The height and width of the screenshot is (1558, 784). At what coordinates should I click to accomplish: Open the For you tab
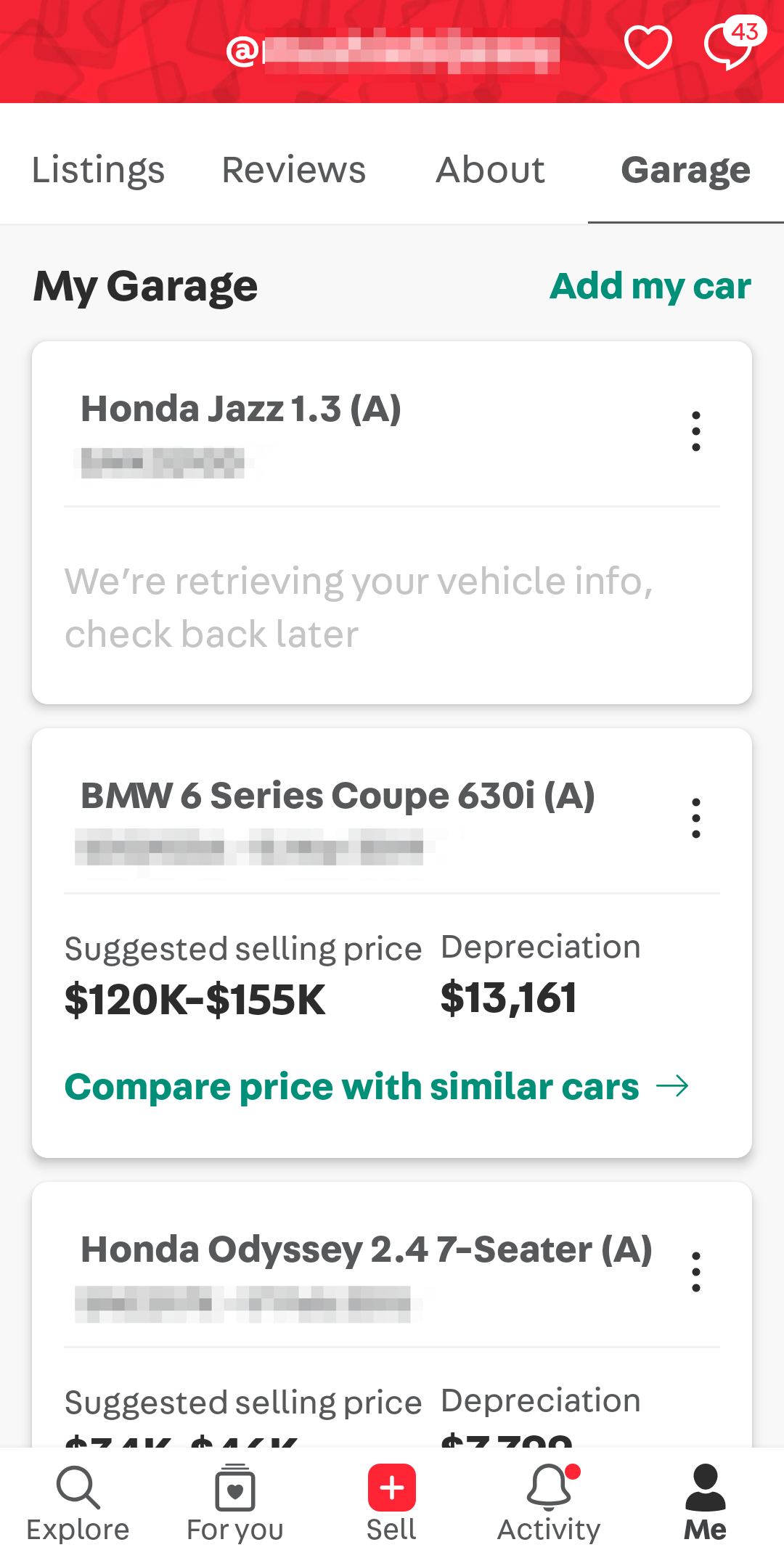234,1503
